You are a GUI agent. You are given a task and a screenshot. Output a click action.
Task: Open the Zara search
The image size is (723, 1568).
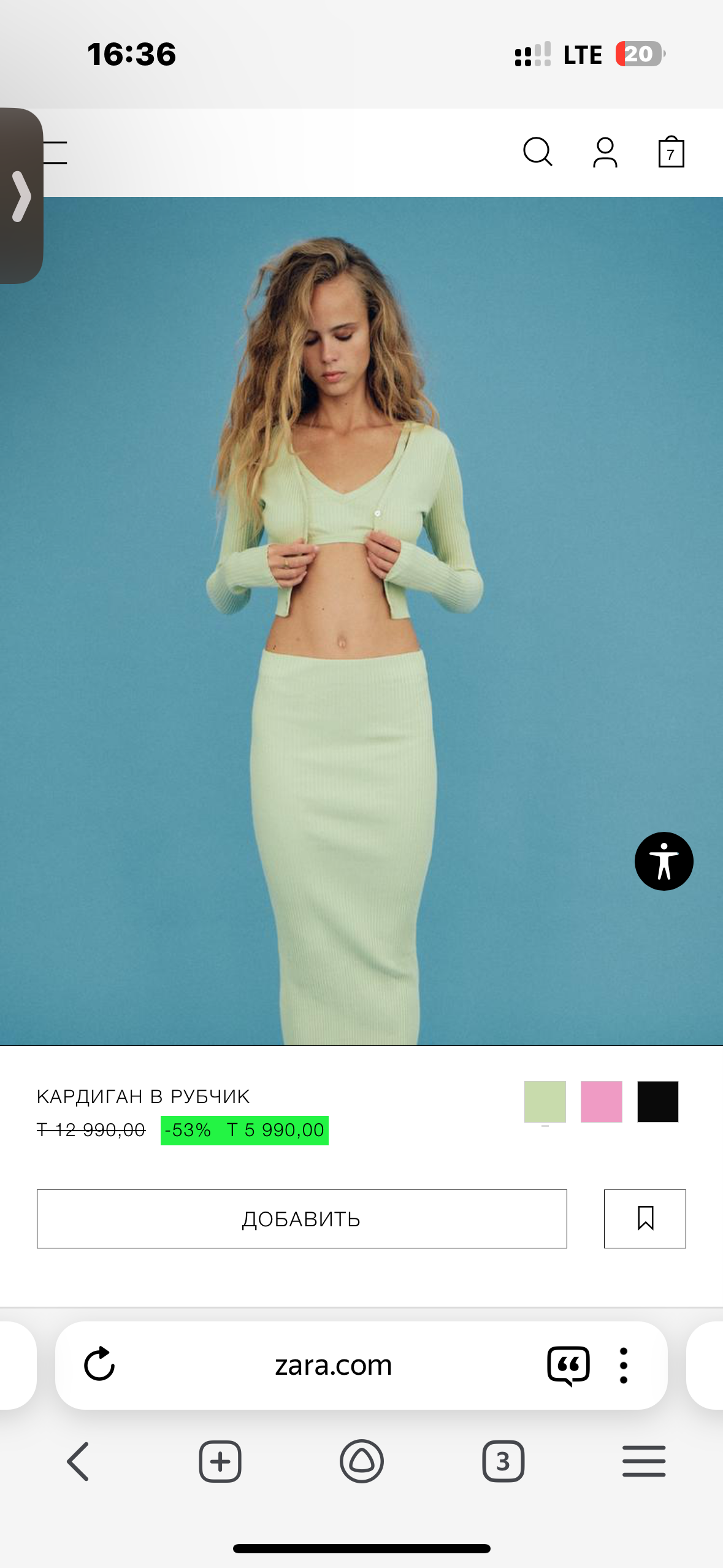point(538,152)
